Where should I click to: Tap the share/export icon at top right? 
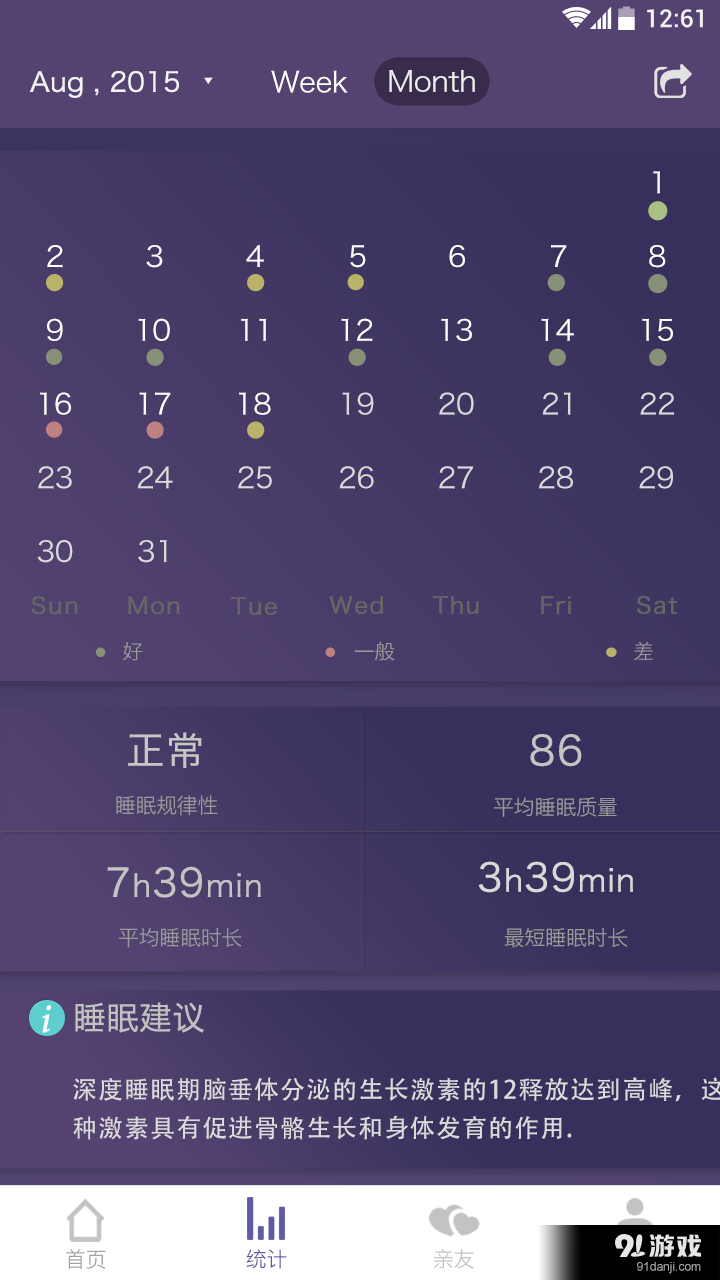point(671,82)
